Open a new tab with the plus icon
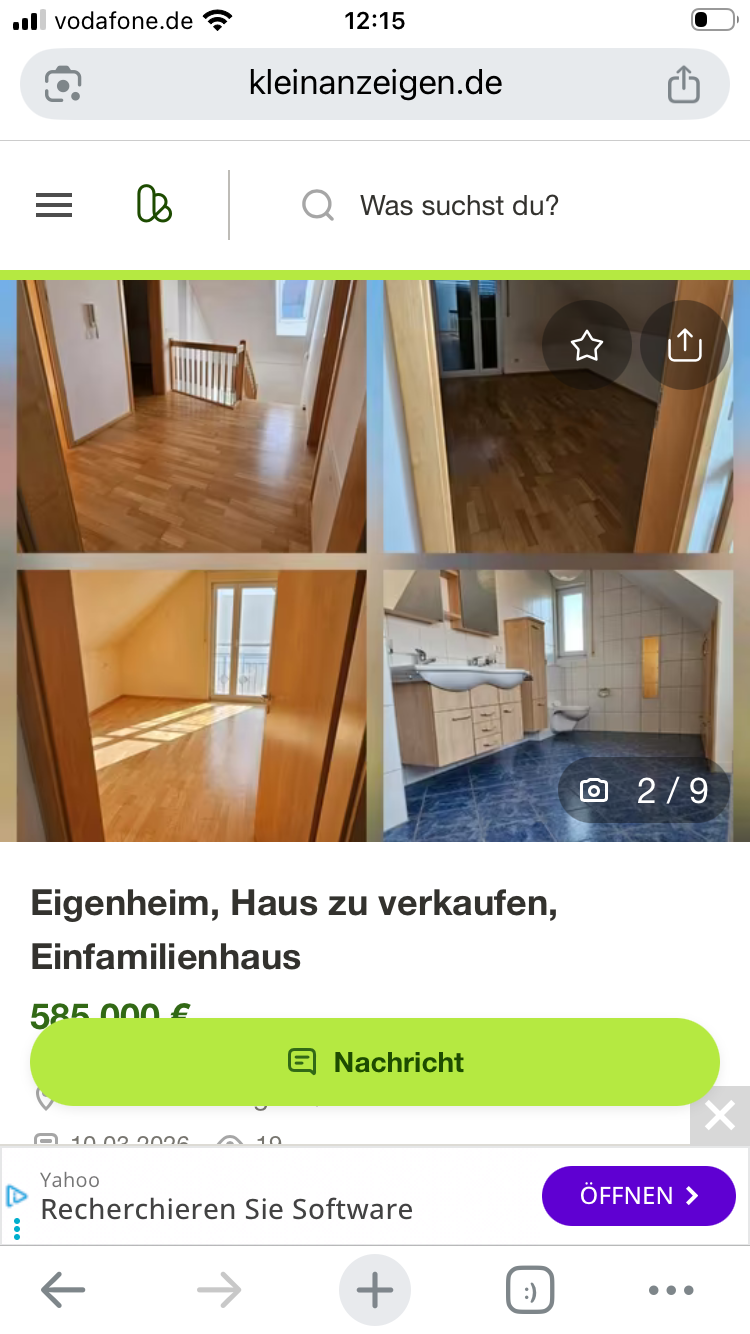Image resolution: width=750 pixels, height=1334 pixels. tap(374, 1289)
